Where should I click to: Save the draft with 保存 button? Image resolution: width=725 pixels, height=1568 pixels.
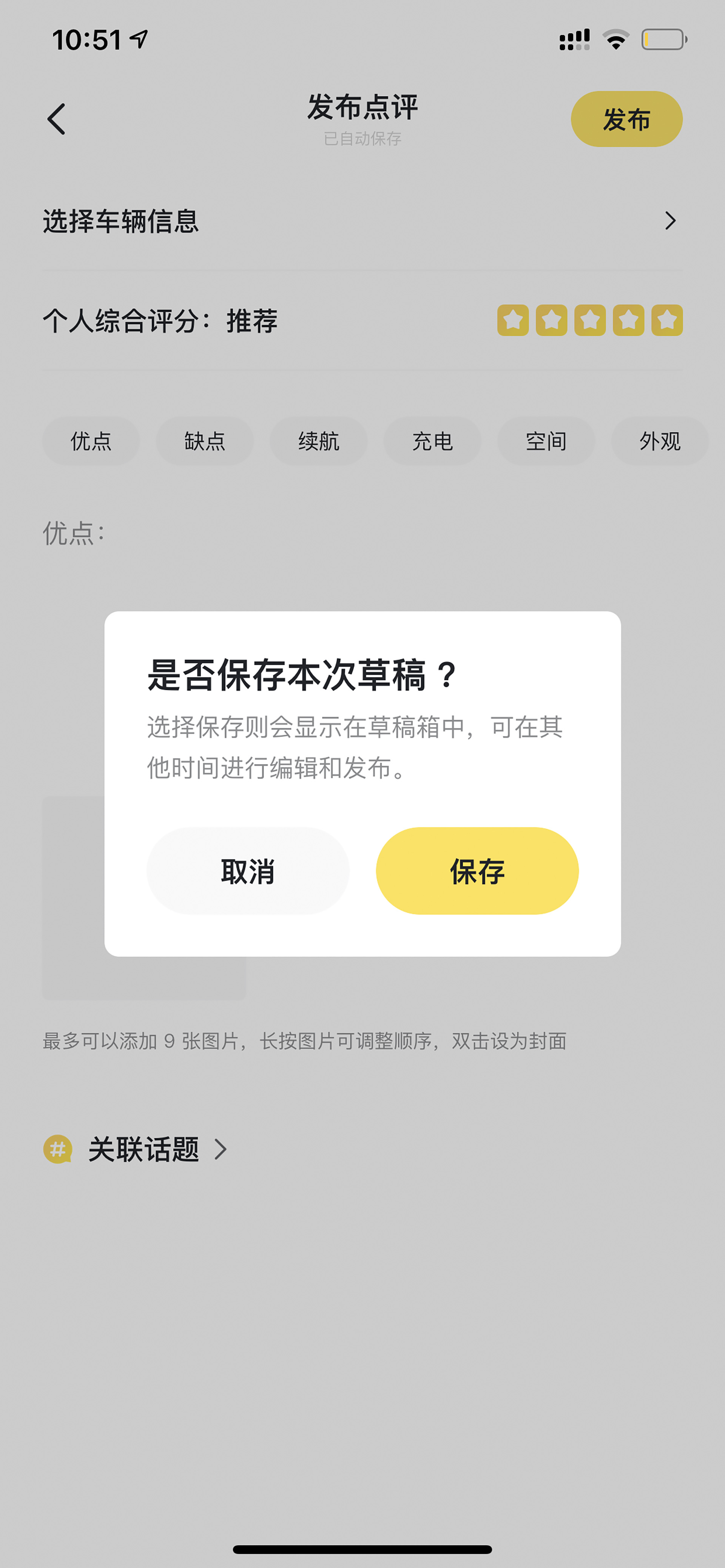click(477, 871)
